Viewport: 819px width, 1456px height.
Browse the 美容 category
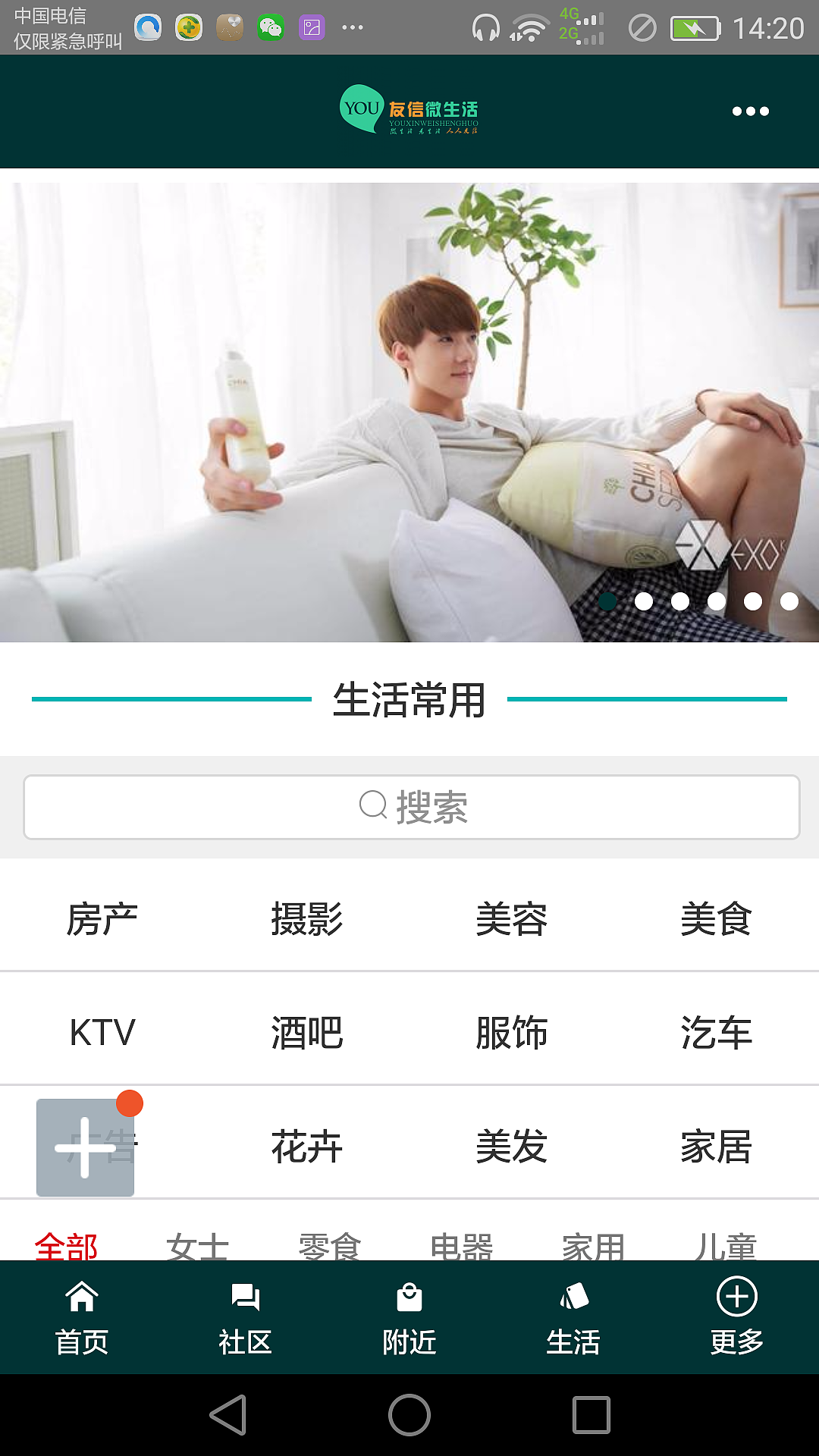(512, 919)
